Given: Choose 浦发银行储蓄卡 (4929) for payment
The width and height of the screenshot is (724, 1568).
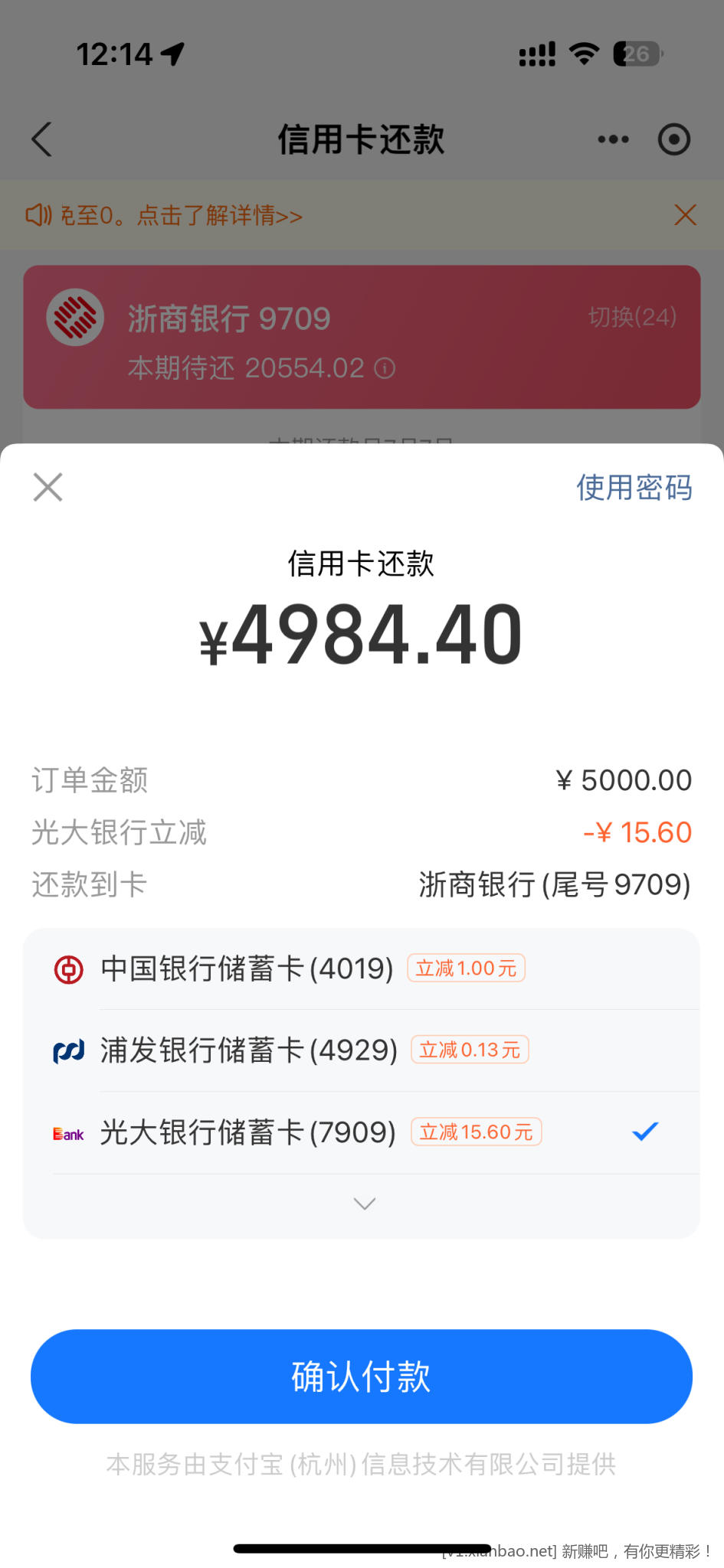Looking at the screenshot, I should [362, 1050].
